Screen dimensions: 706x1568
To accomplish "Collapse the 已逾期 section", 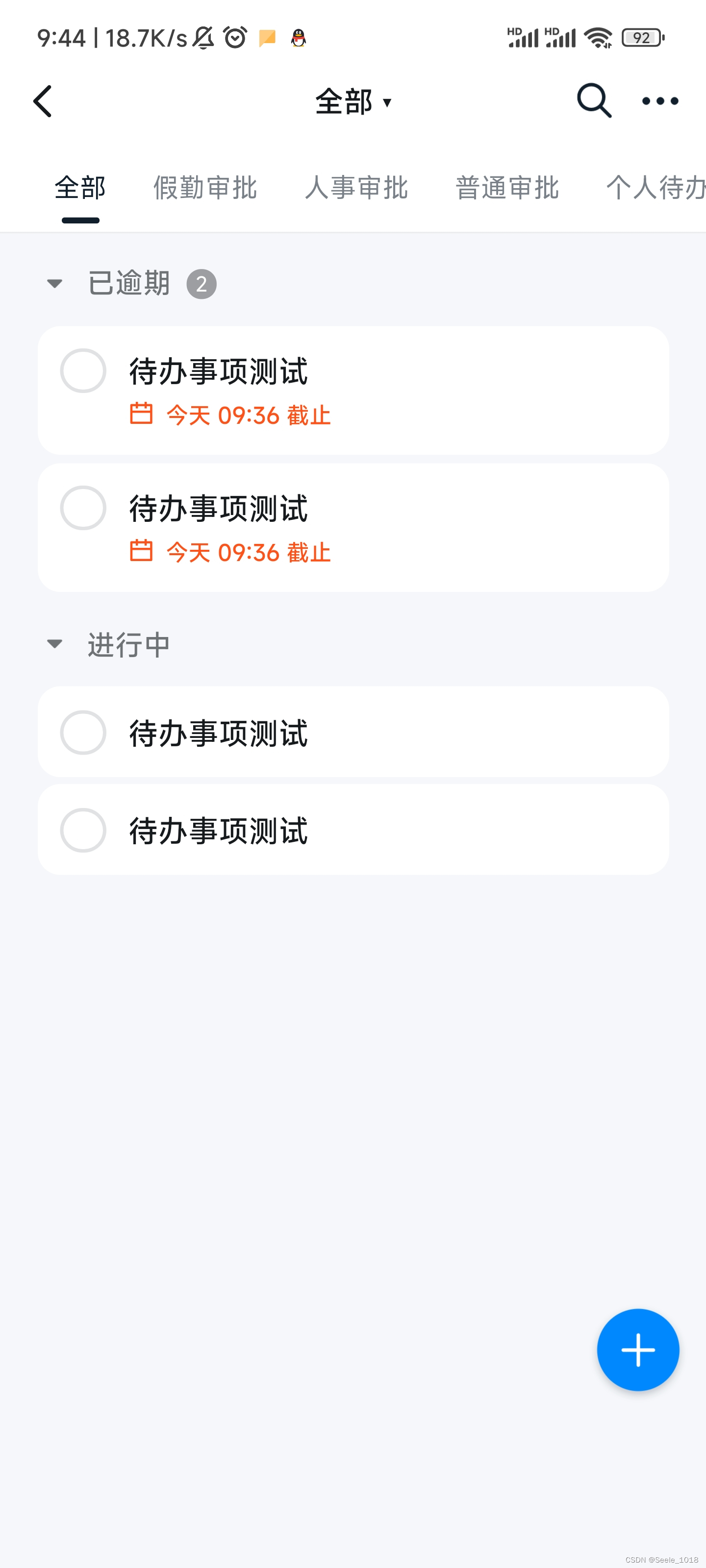I will point(55,284).
